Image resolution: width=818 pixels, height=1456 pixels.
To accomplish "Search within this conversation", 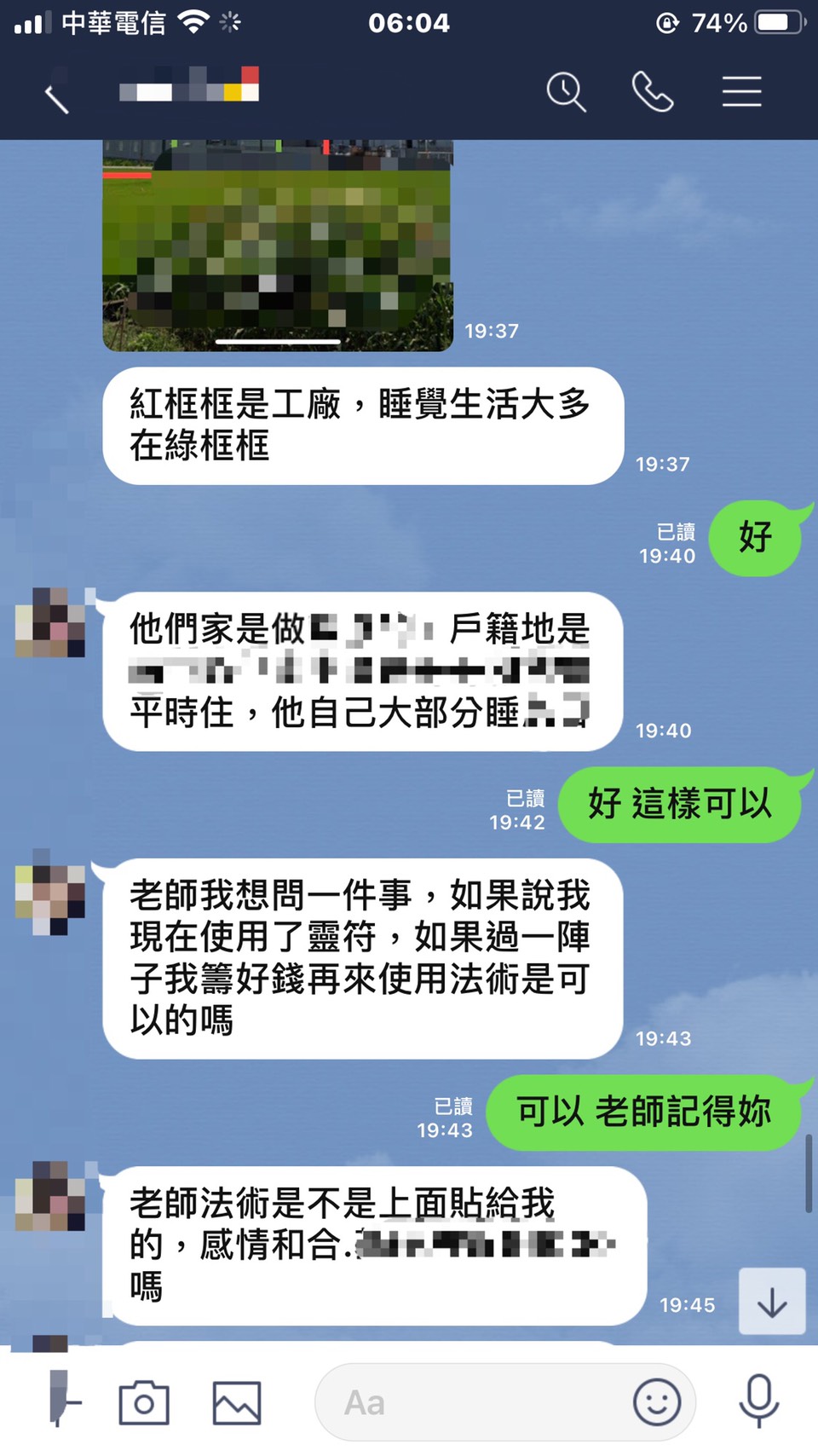I will pyautogui.click(x=566, y=92).
